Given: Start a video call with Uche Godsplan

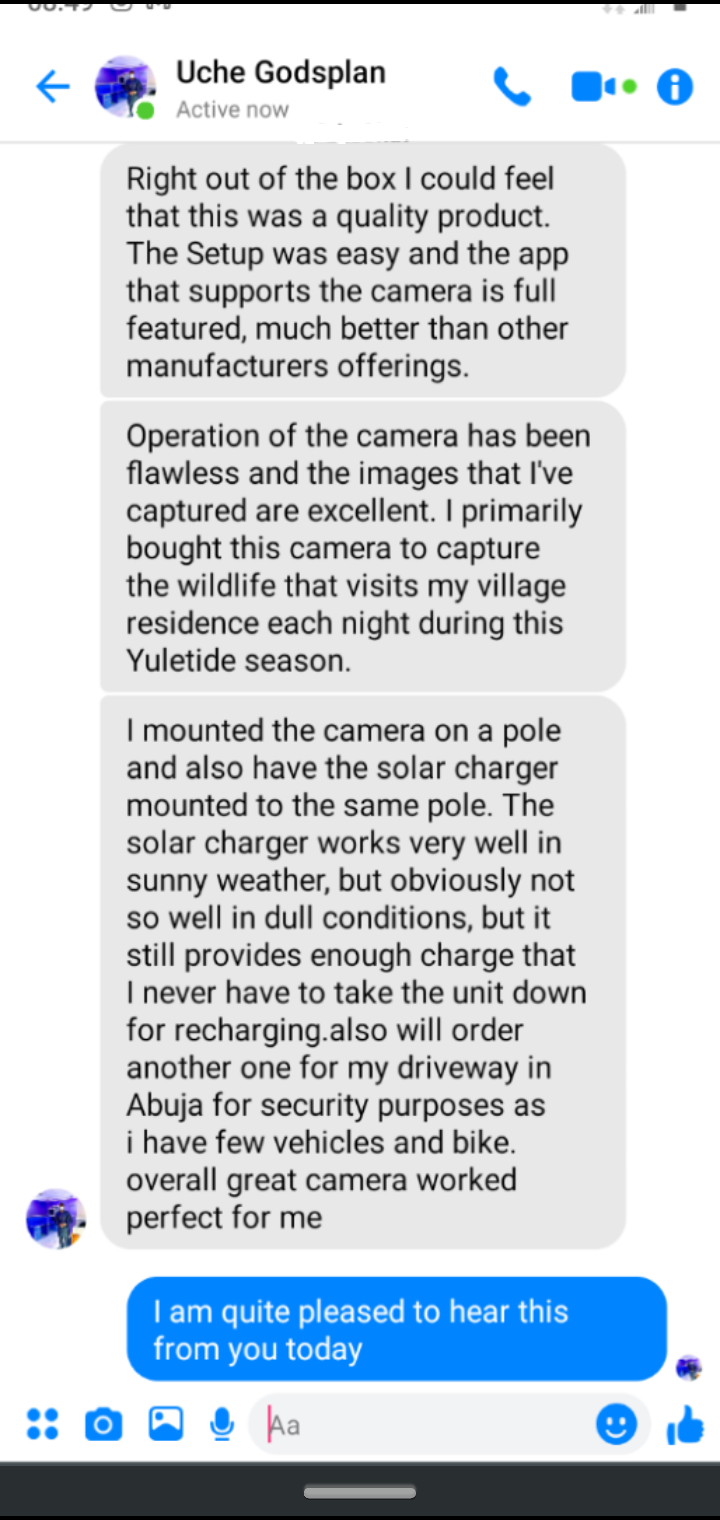Looking at the screenshot, I should [603, 88].
